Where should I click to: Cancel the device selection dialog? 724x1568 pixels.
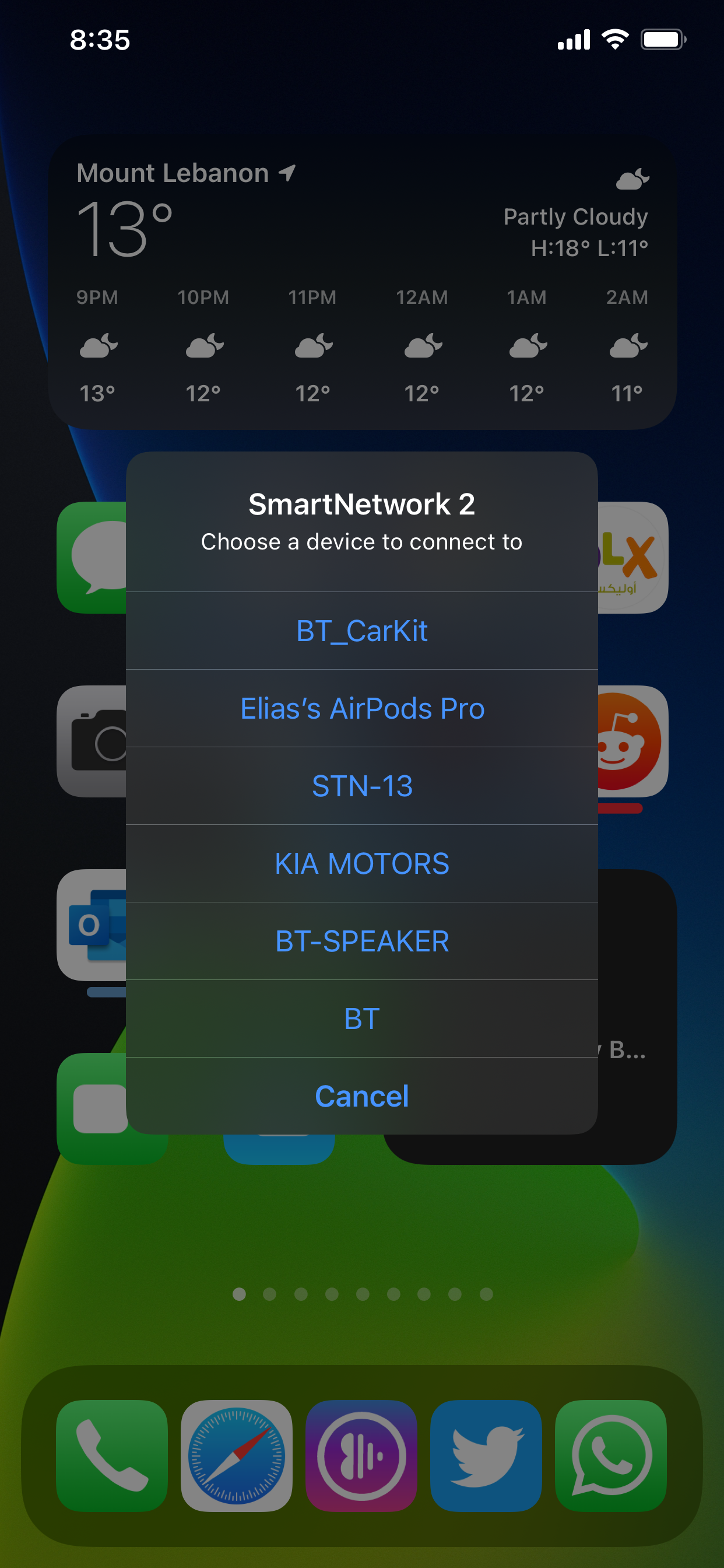[362, 1096]
